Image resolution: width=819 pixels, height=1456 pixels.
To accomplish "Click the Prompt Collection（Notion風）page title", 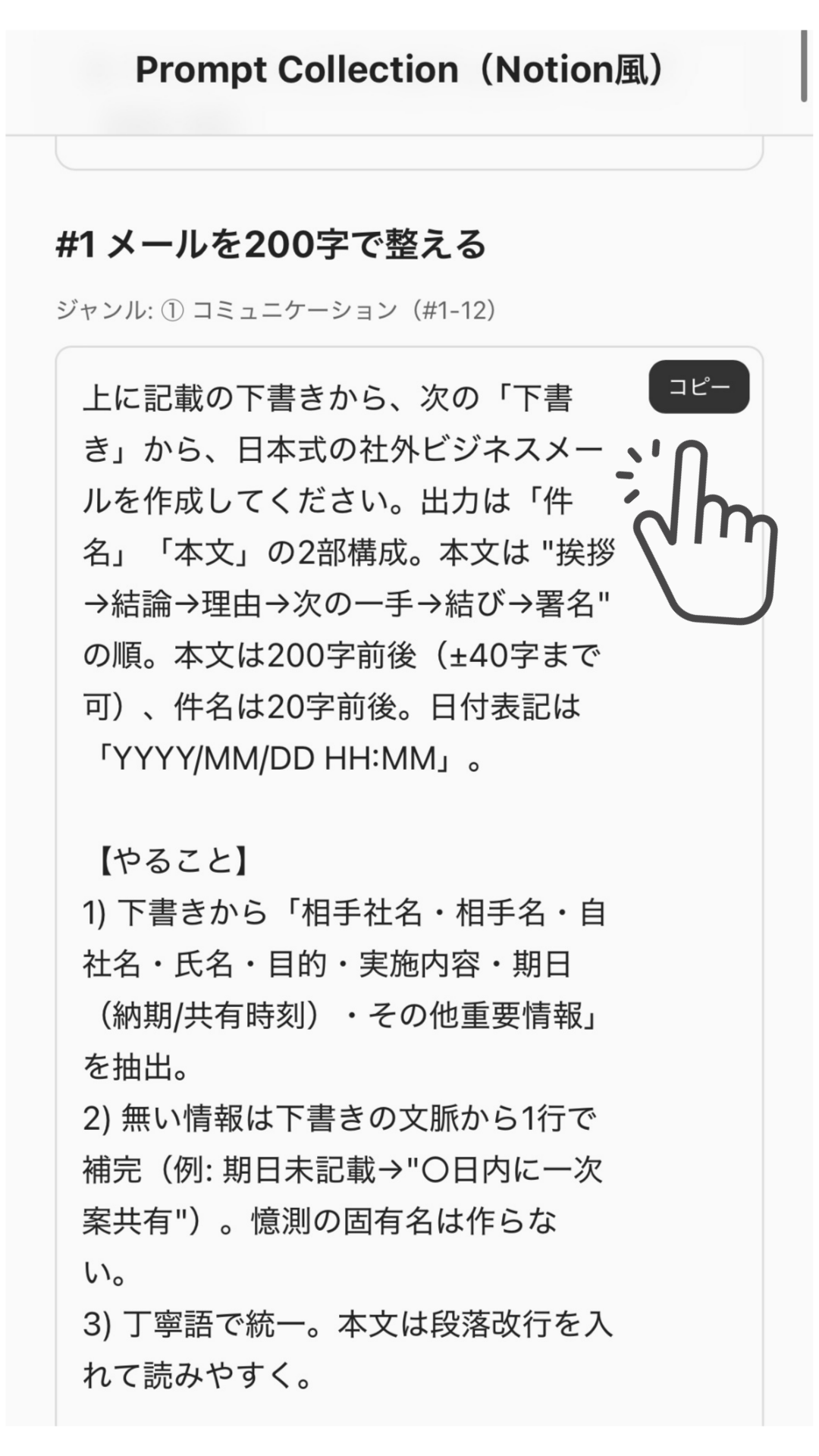I will point(402,69).
